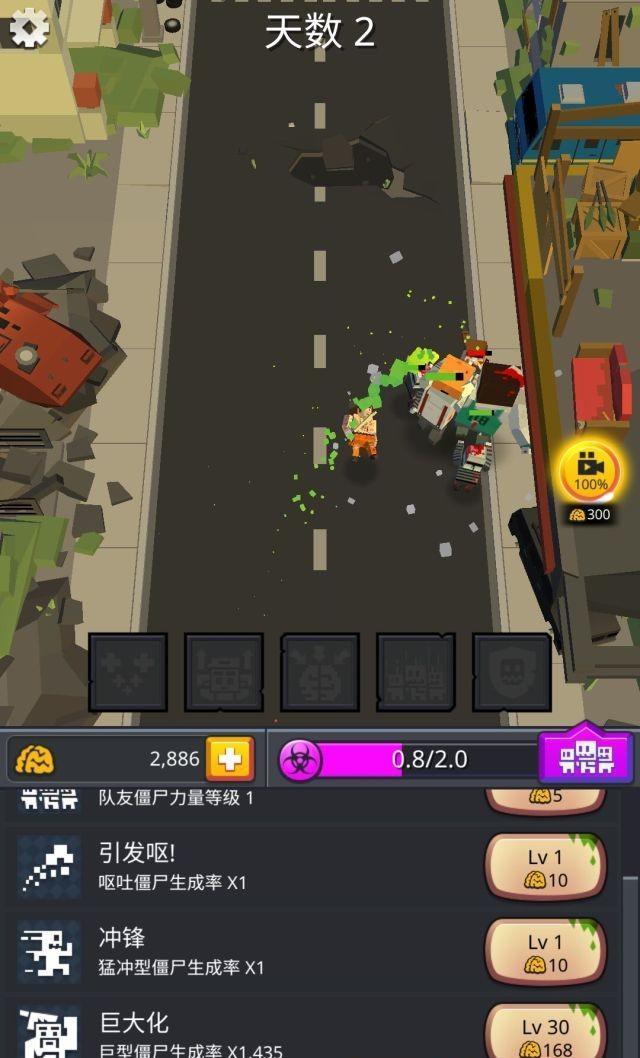This screenshot has width=640, height=1058.
Task: Upgrade 引发呕! for 10 brains
Action: pos(545,868)
